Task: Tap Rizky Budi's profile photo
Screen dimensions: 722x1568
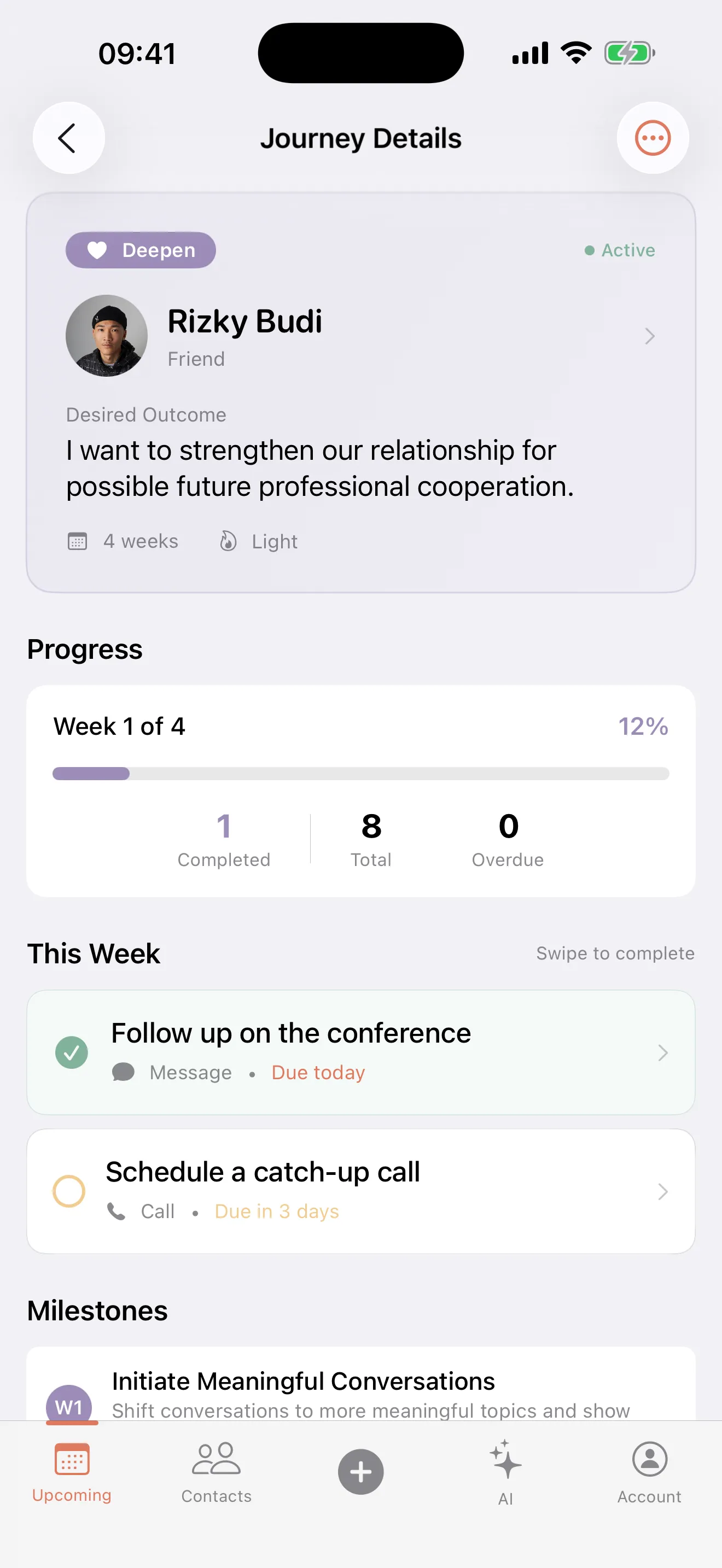Action: (107, 336)
